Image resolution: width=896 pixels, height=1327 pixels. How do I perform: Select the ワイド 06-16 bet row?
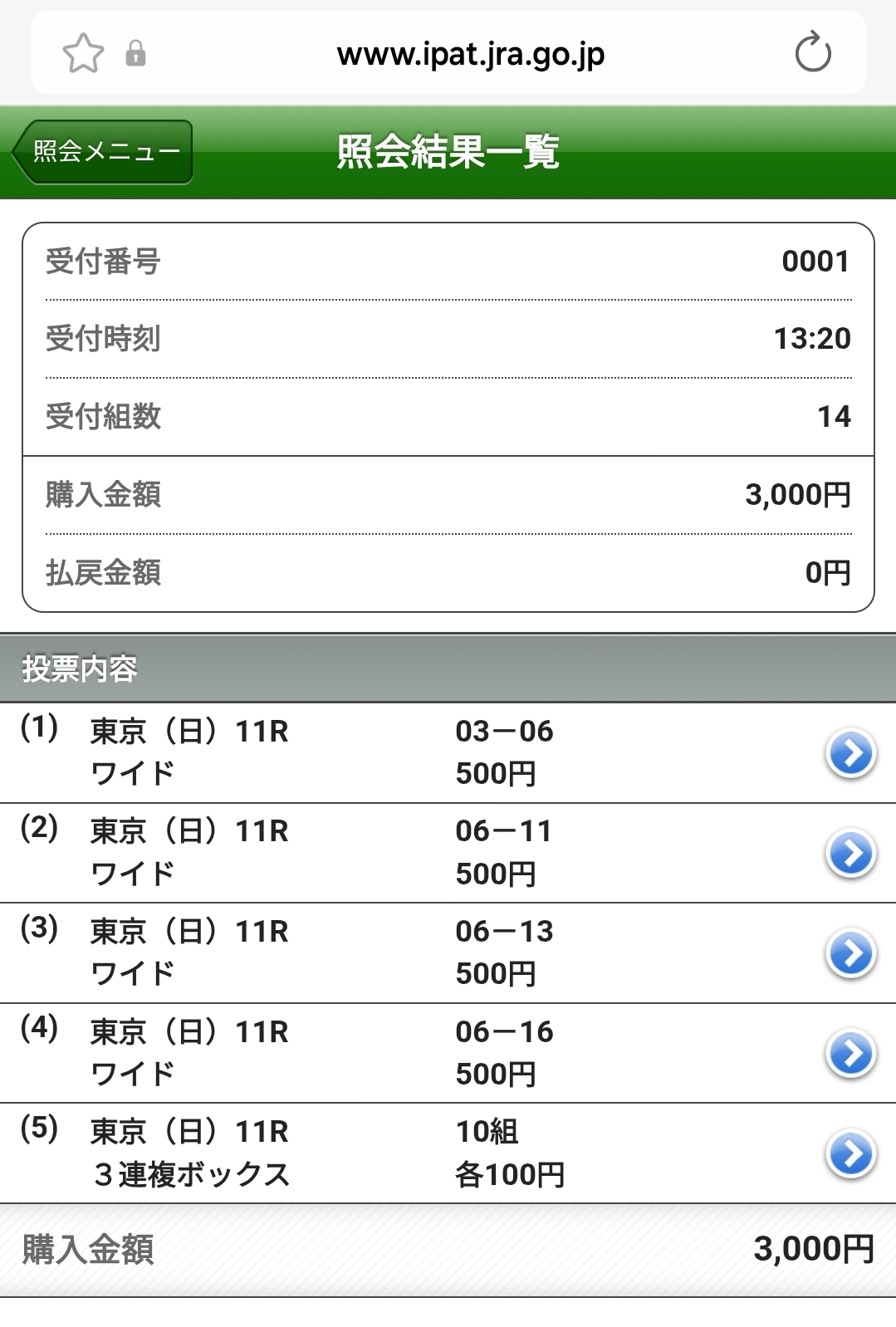(850, 1053)
